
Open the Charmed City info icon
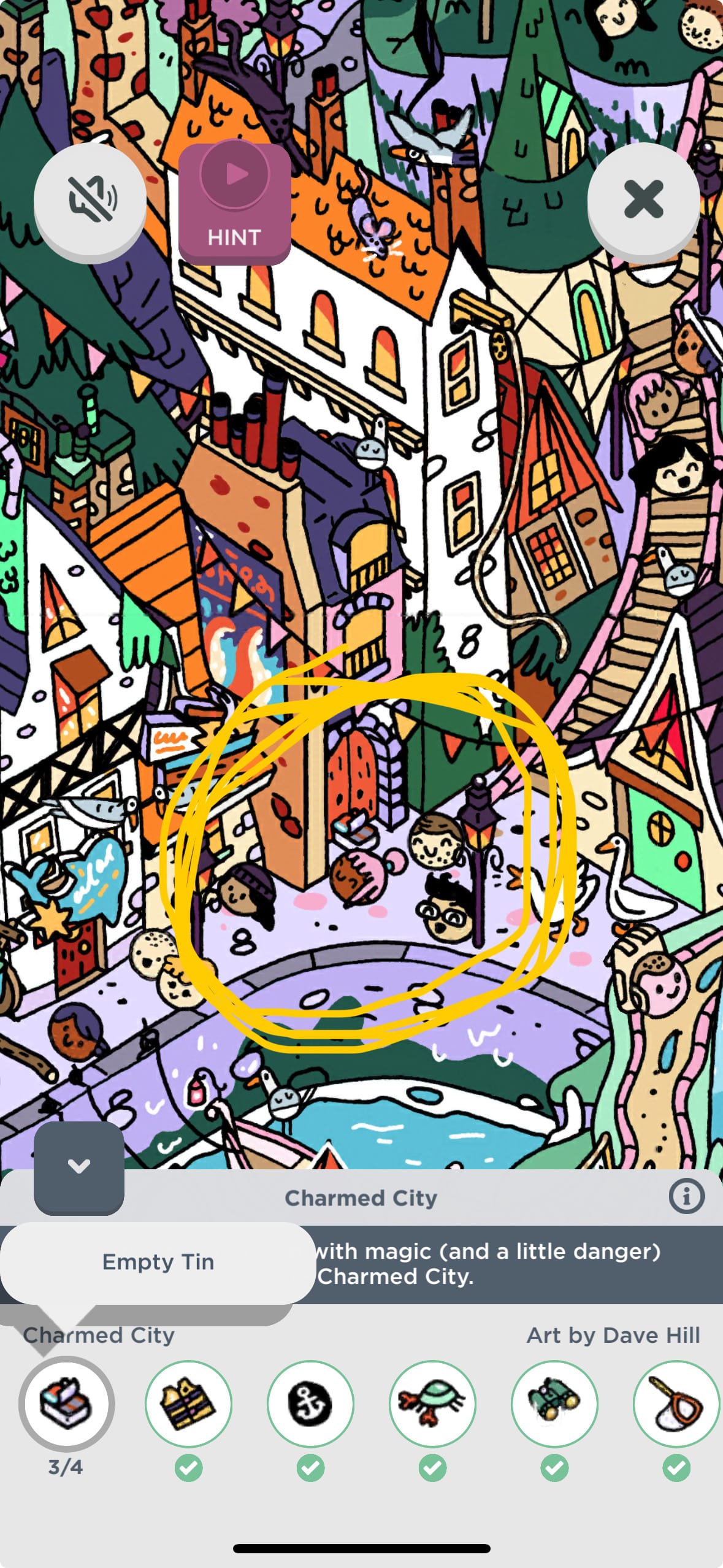click(686, 1196)
